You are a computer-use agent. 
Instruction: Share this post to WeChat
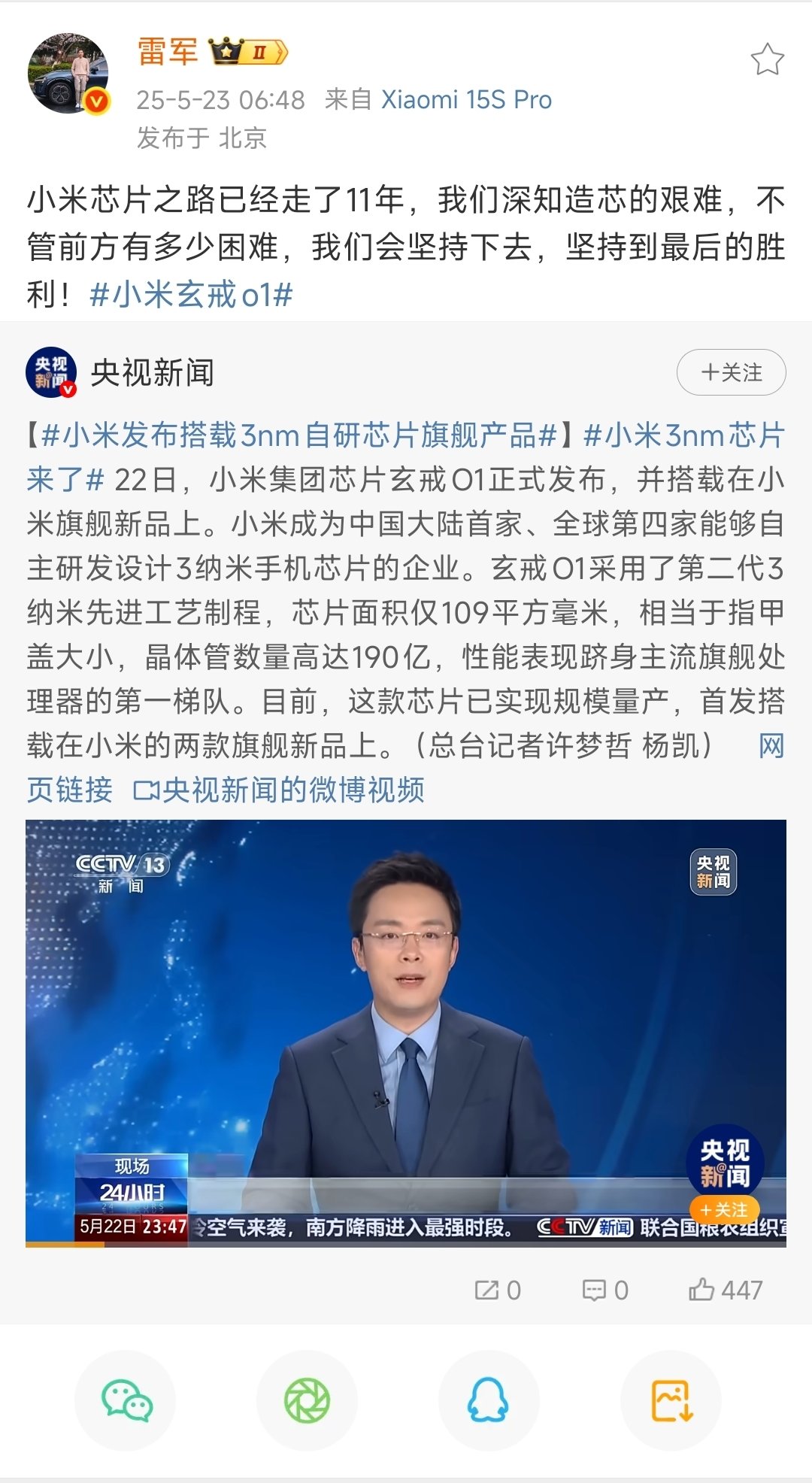pyautogui.click(x=126, y=1400)
